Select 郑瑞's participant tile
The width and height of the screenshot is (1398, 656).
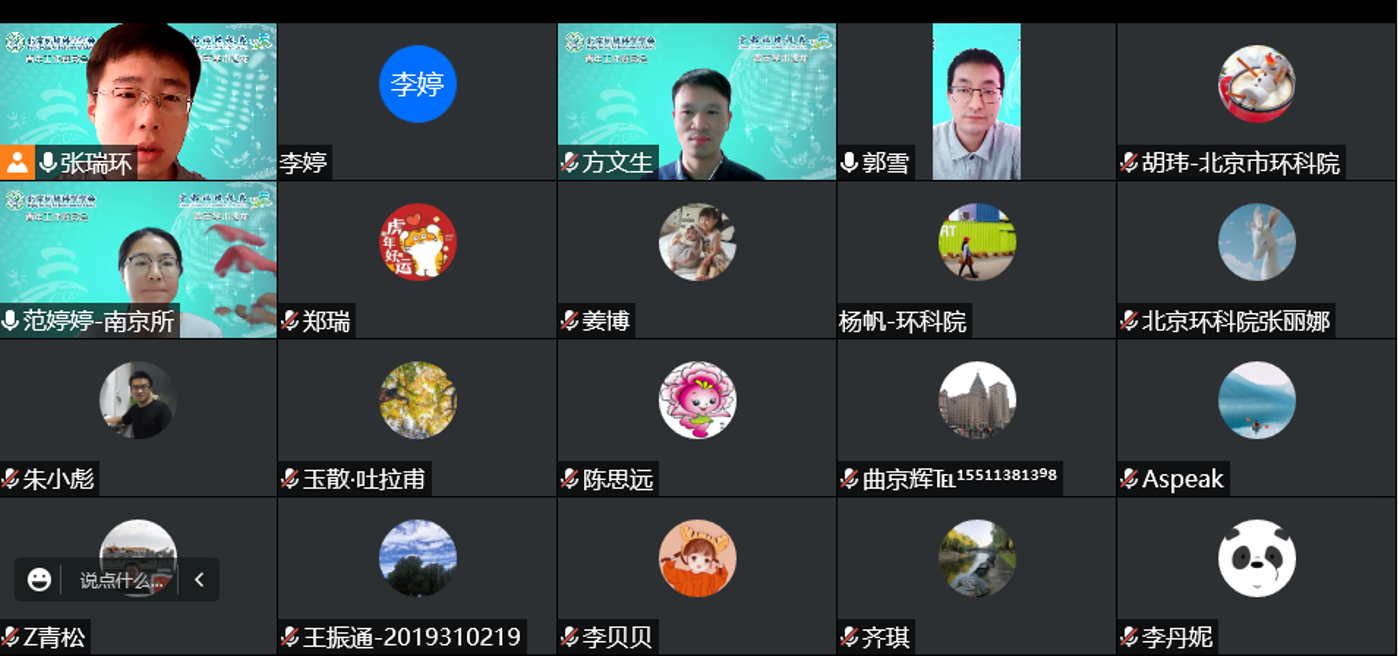tap(417, 258)
